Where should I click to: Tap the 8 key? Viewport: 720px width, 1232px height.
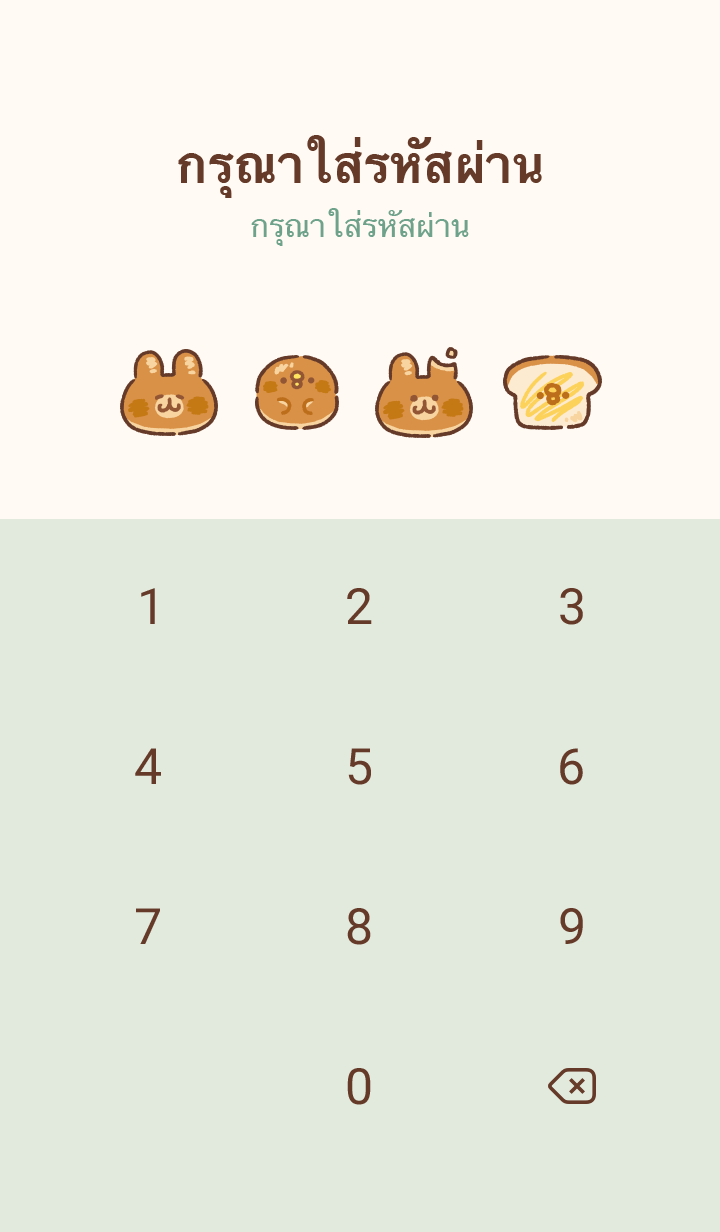[359, 927]
